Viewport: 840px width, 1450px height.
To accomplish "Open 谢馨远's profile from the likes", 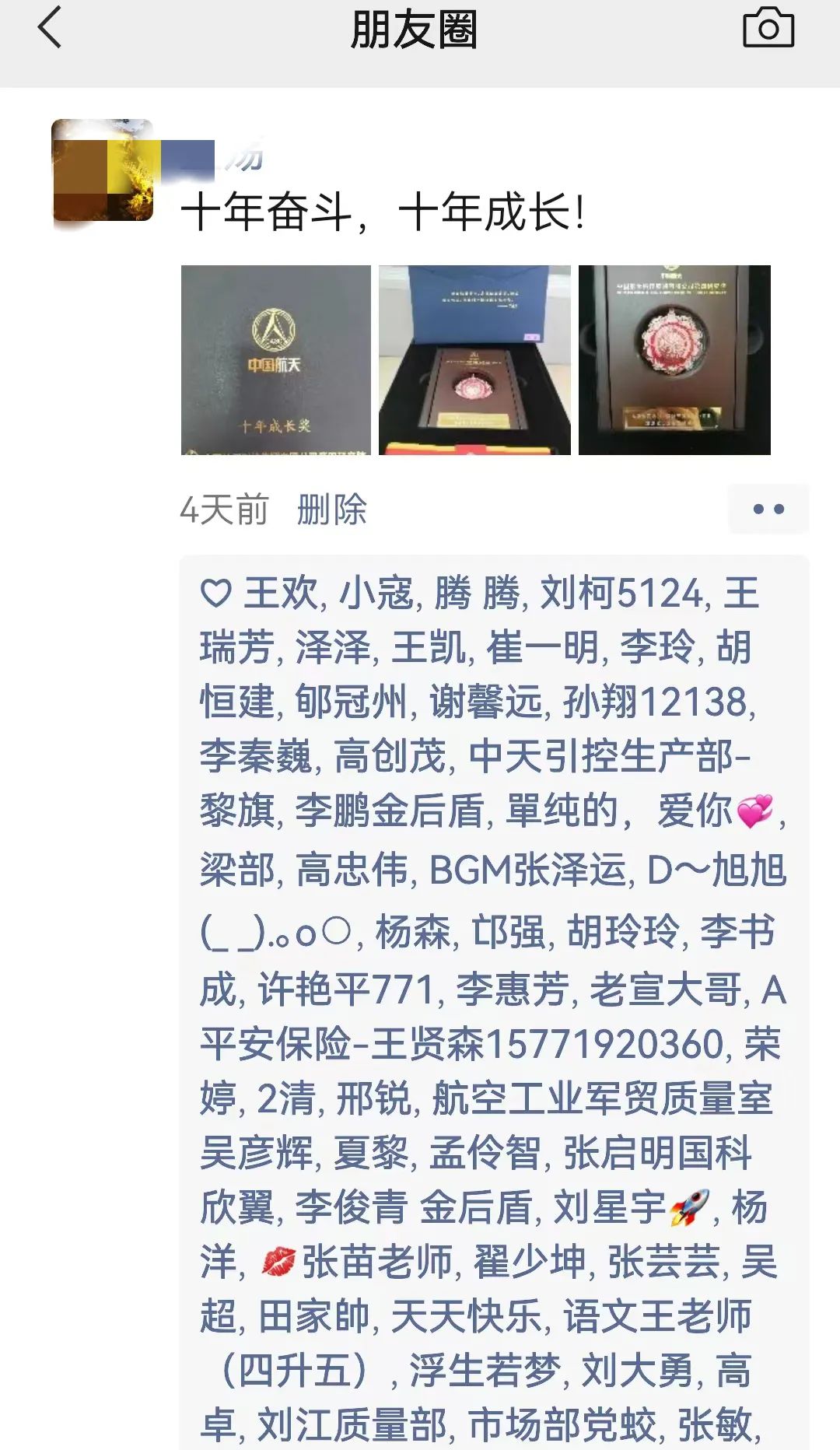I will click(486, 702).
